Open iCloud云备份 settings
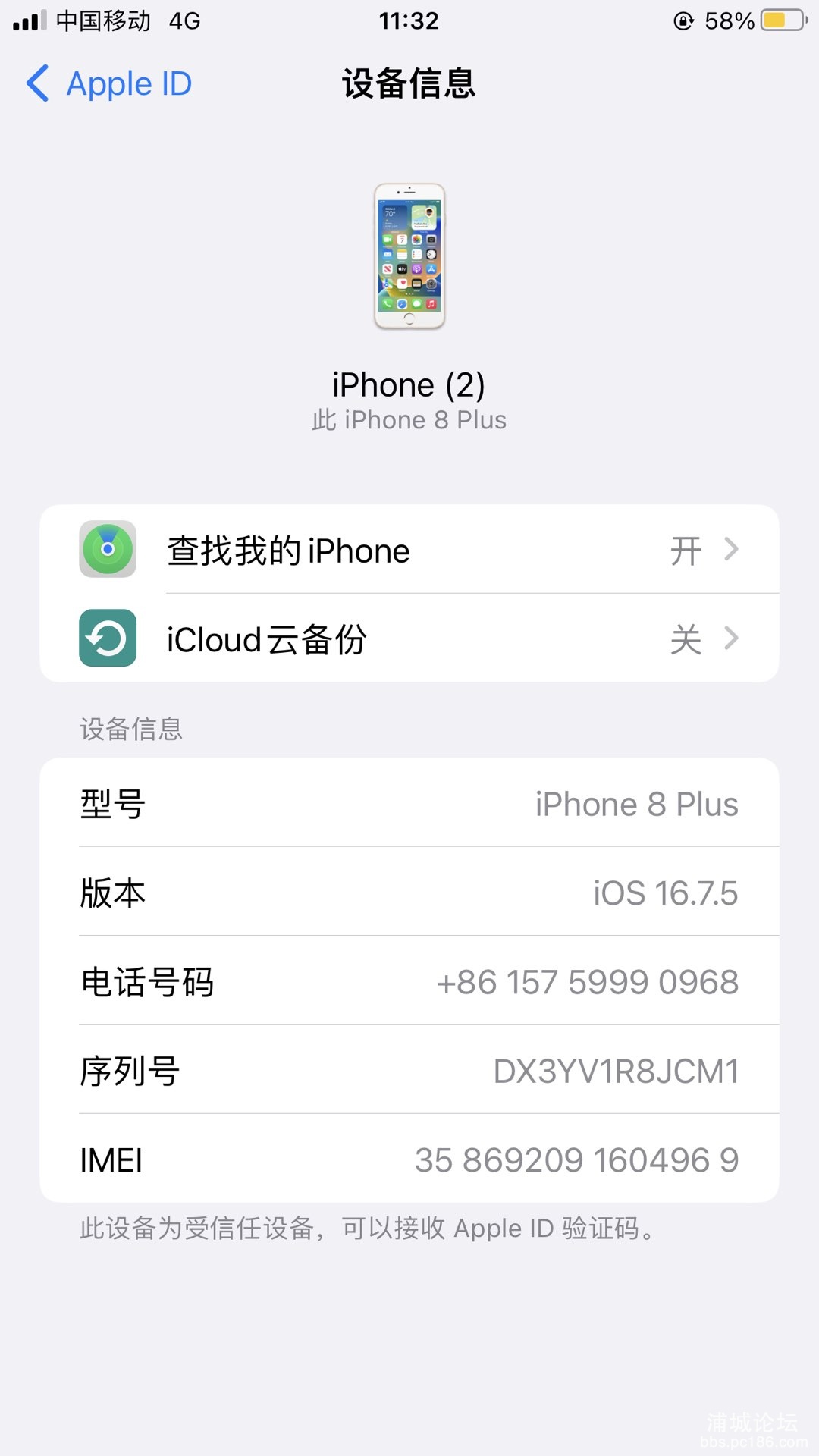The width and height of the screenshot is (819, 1456). pyautogui.click(x=409, y=639)
